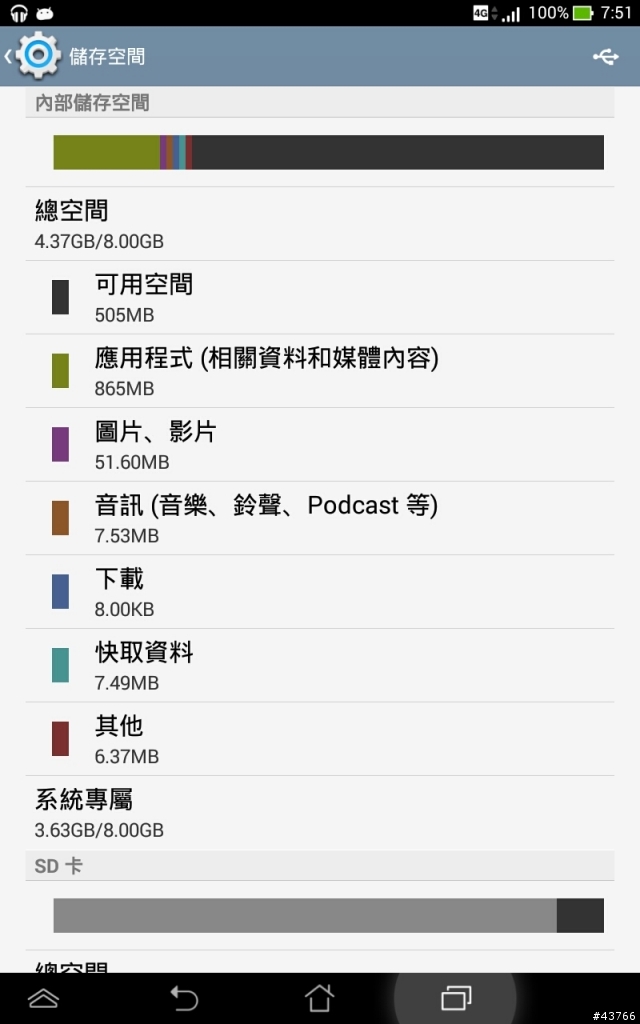Open the recent apps button
This screenshot has width=640, height=1024.
(456, 999)
